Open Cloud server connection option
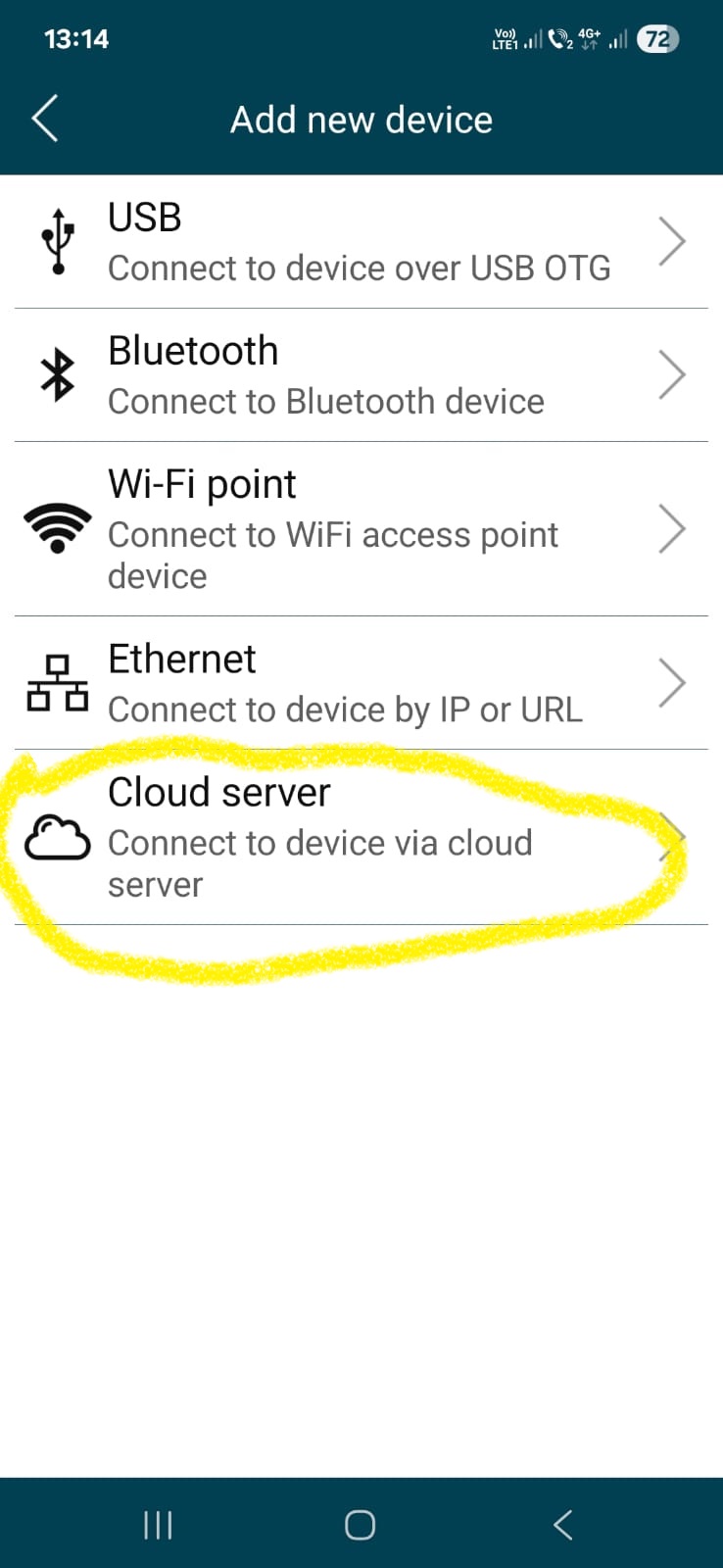Image resolution: width=723 pixels, height=1568 pixels. [361, 837]
